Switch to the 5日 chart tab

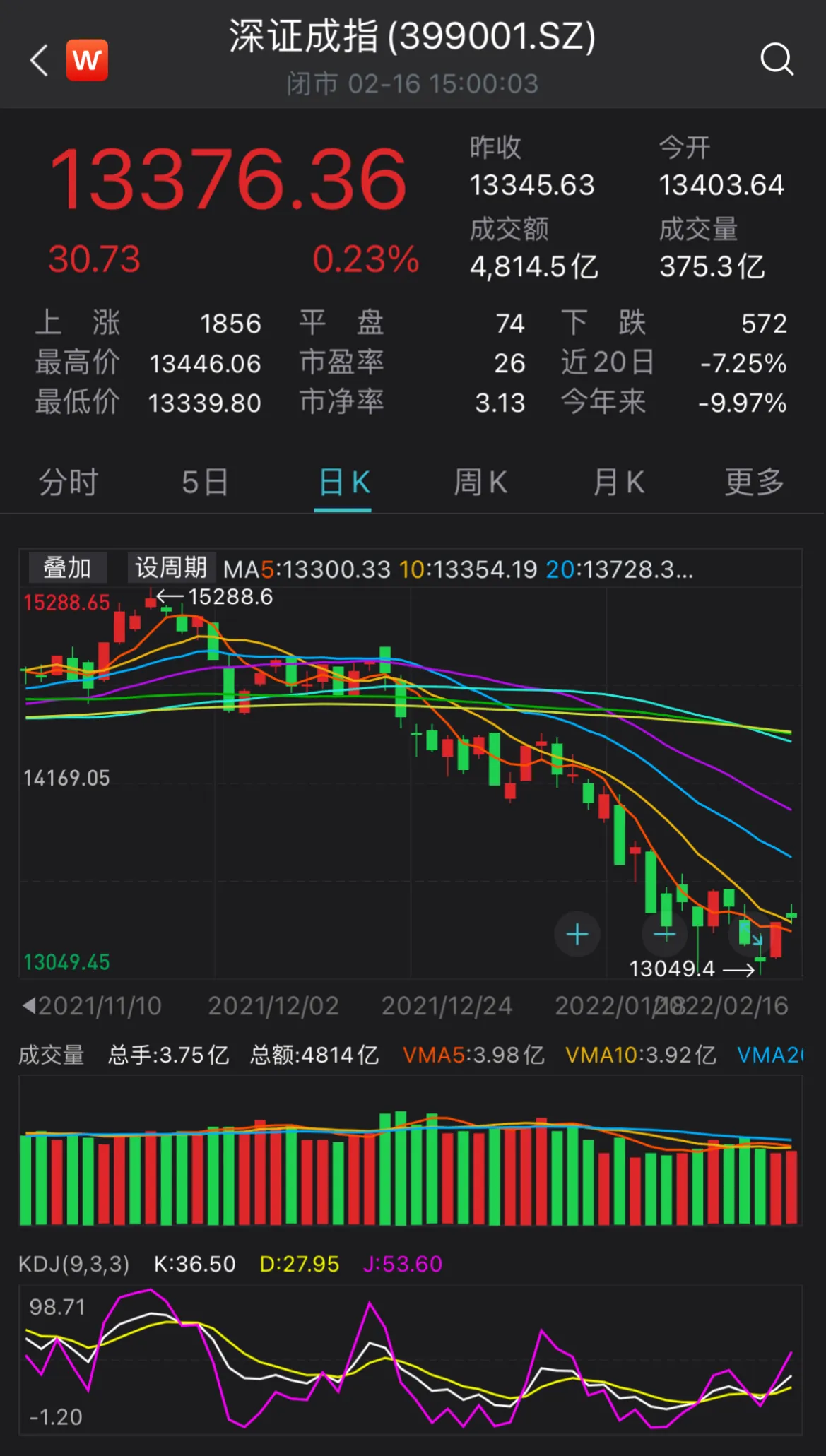click(x=205, y=483)
